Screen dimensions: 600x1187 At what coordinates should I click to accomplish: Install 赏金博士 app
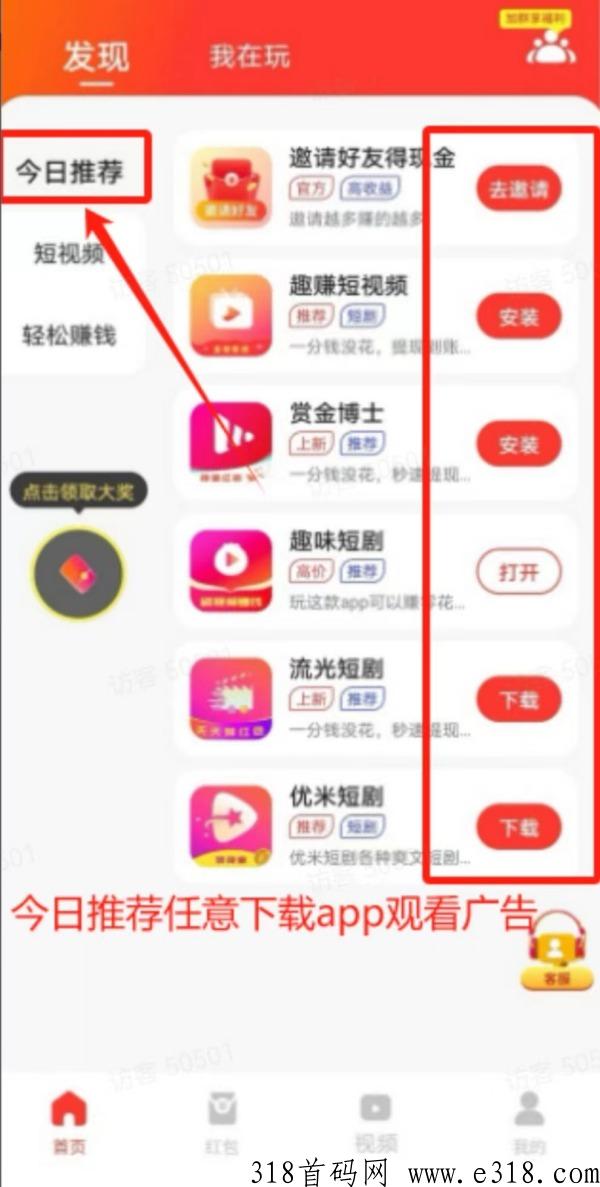coord(518,445)
